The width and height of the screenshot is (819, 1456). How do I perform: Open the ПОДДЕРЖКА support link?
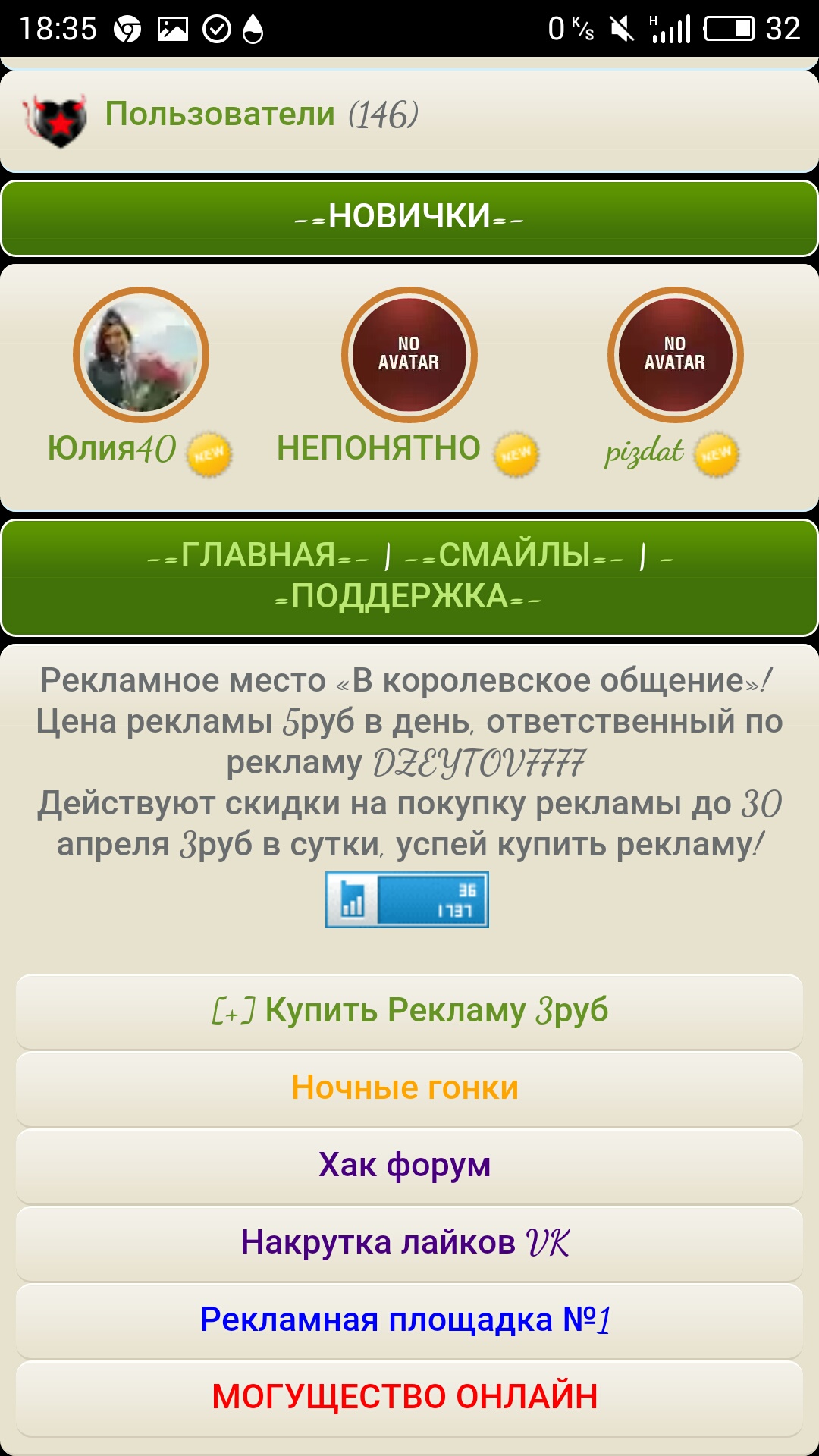[400, 597]
